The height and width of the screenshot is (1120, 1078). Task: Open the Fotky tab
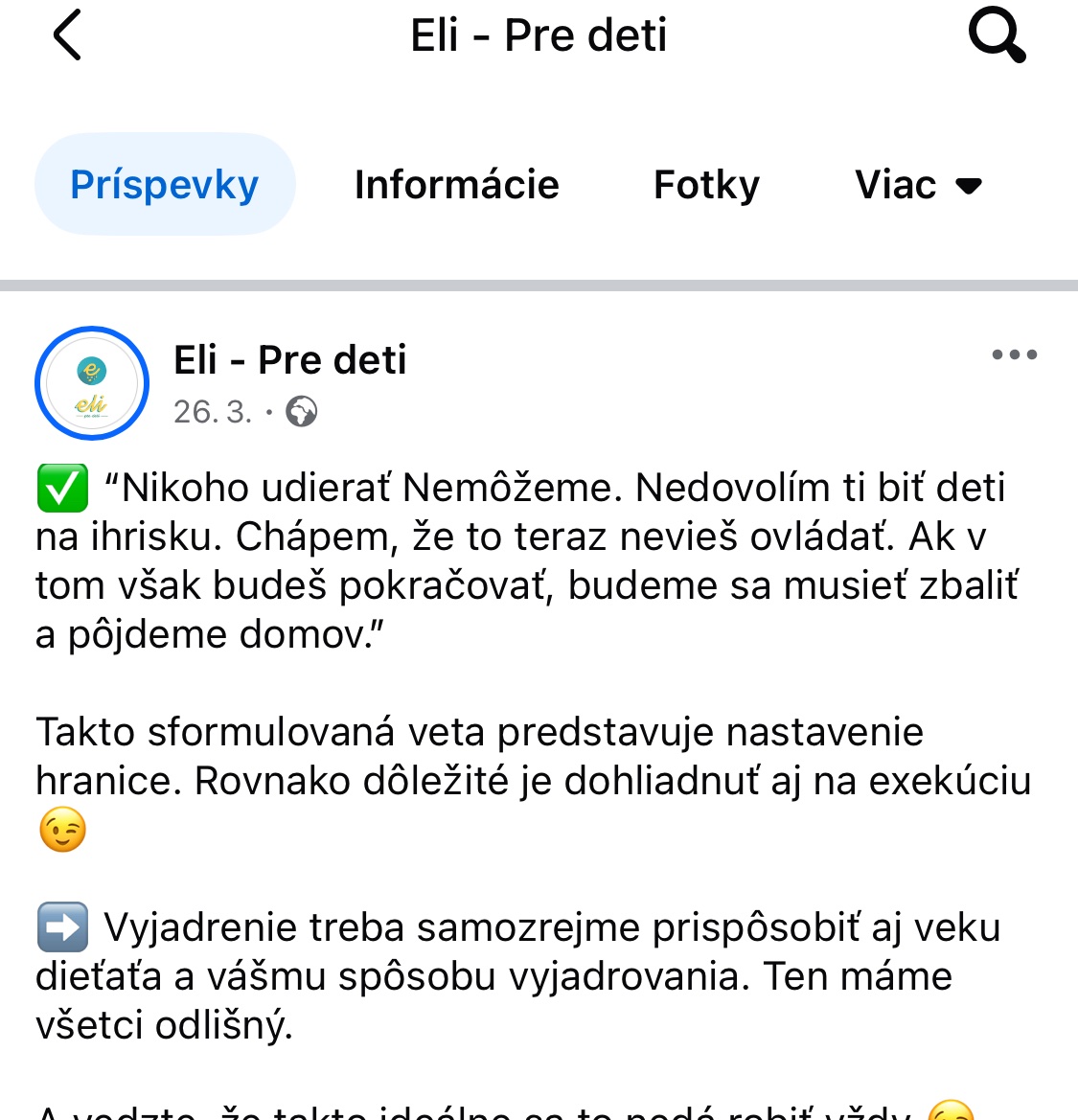click(706, 184)
